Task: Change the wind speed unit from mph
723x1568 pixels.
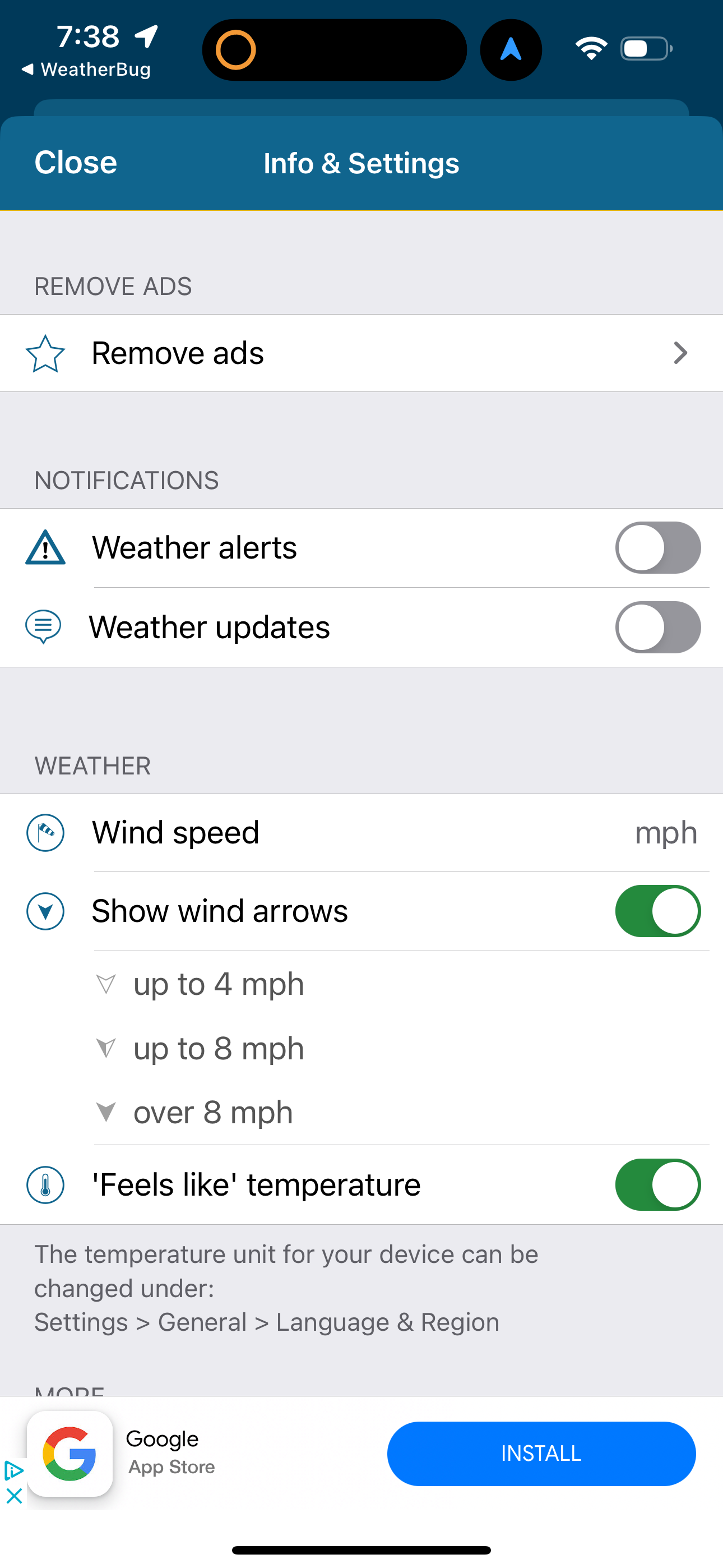Action: [666, 833]
